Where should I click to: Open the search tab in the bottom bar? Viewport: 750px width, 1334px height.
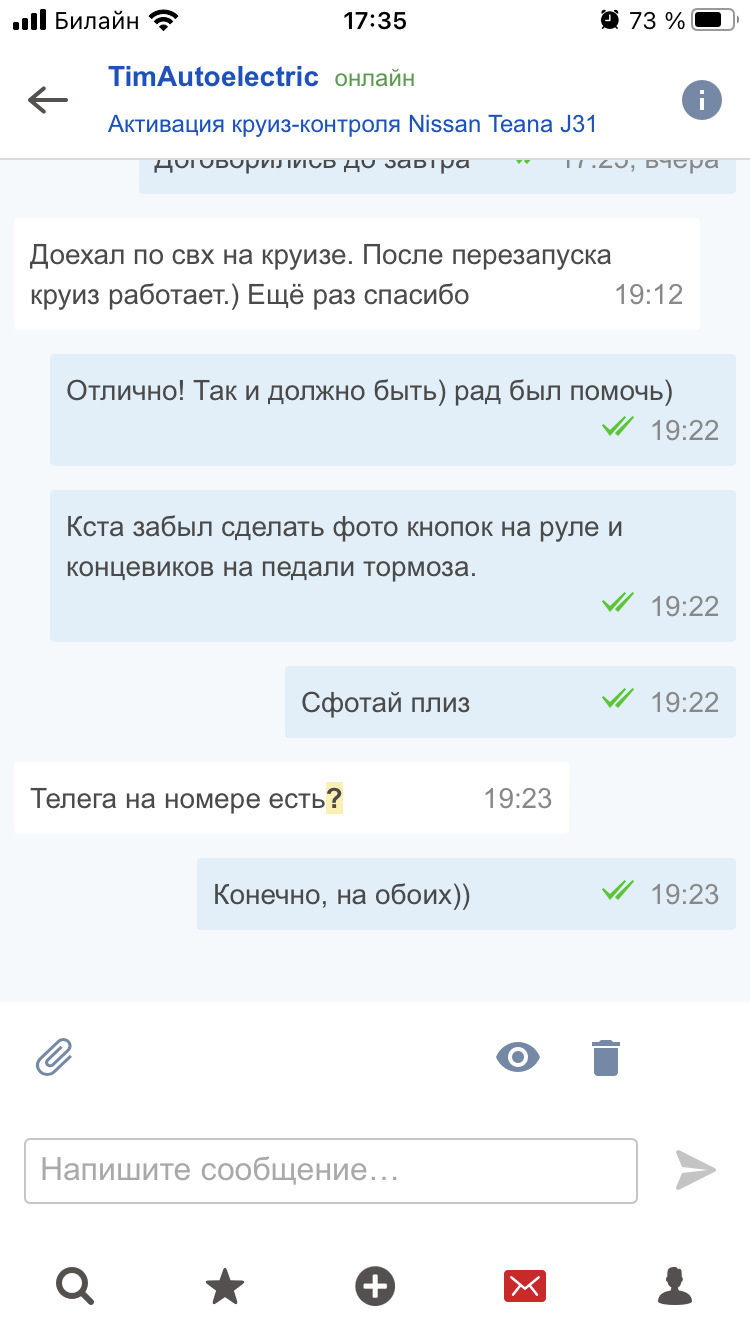pos(75,1286)
